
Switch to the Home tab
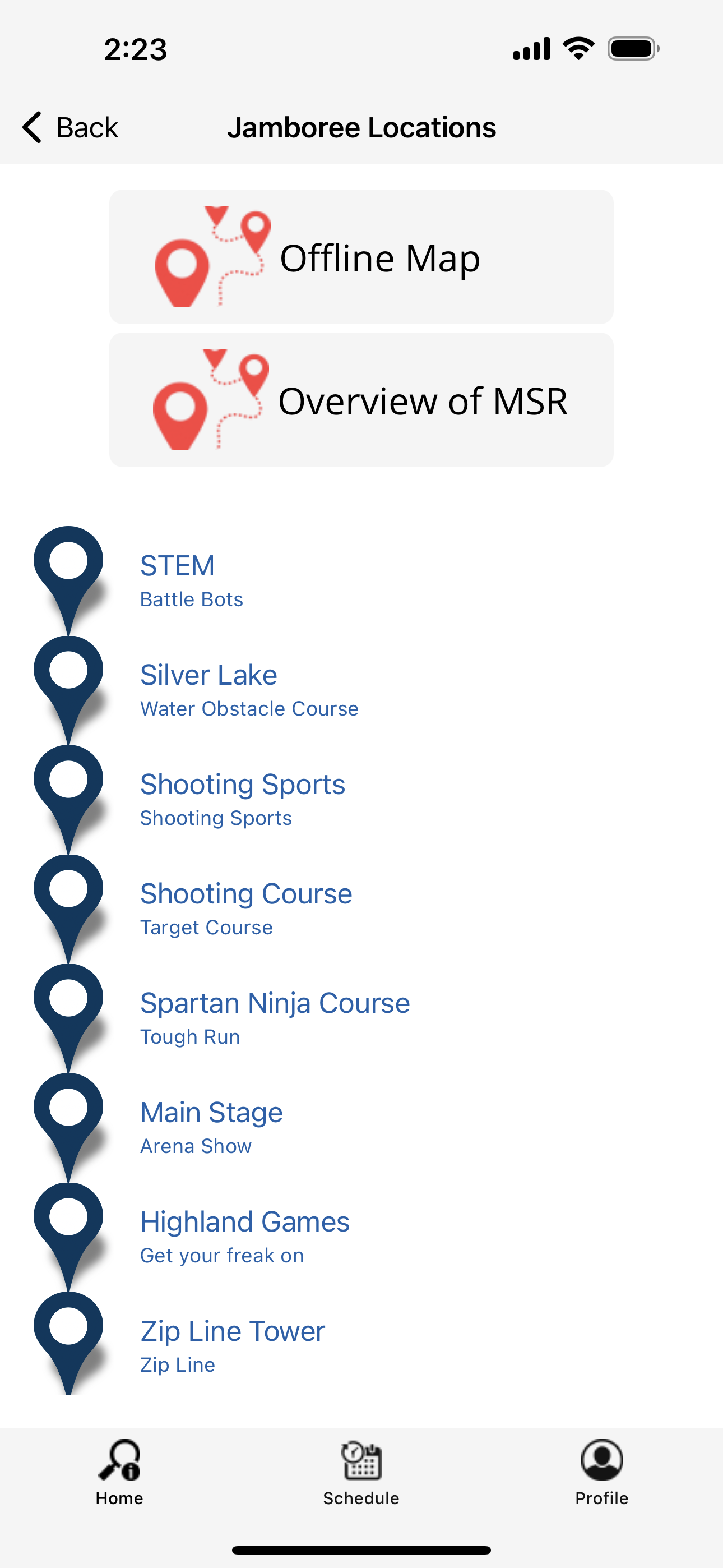[x=119, y=1473]
